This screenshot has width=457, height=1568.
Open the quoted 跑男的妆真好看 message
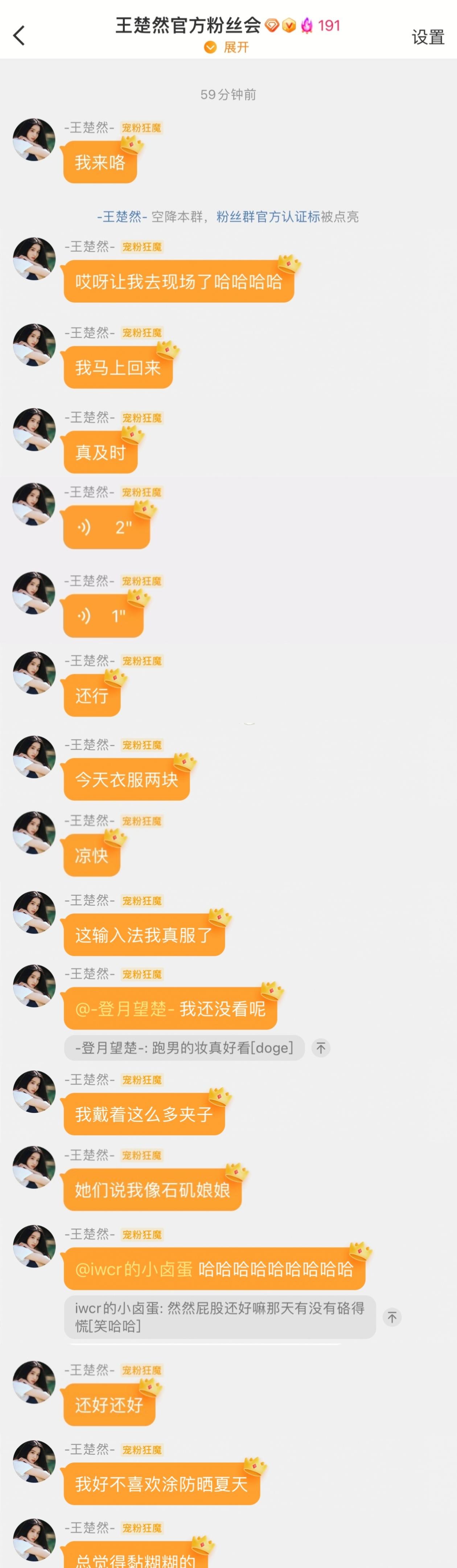coord(184,1047)
